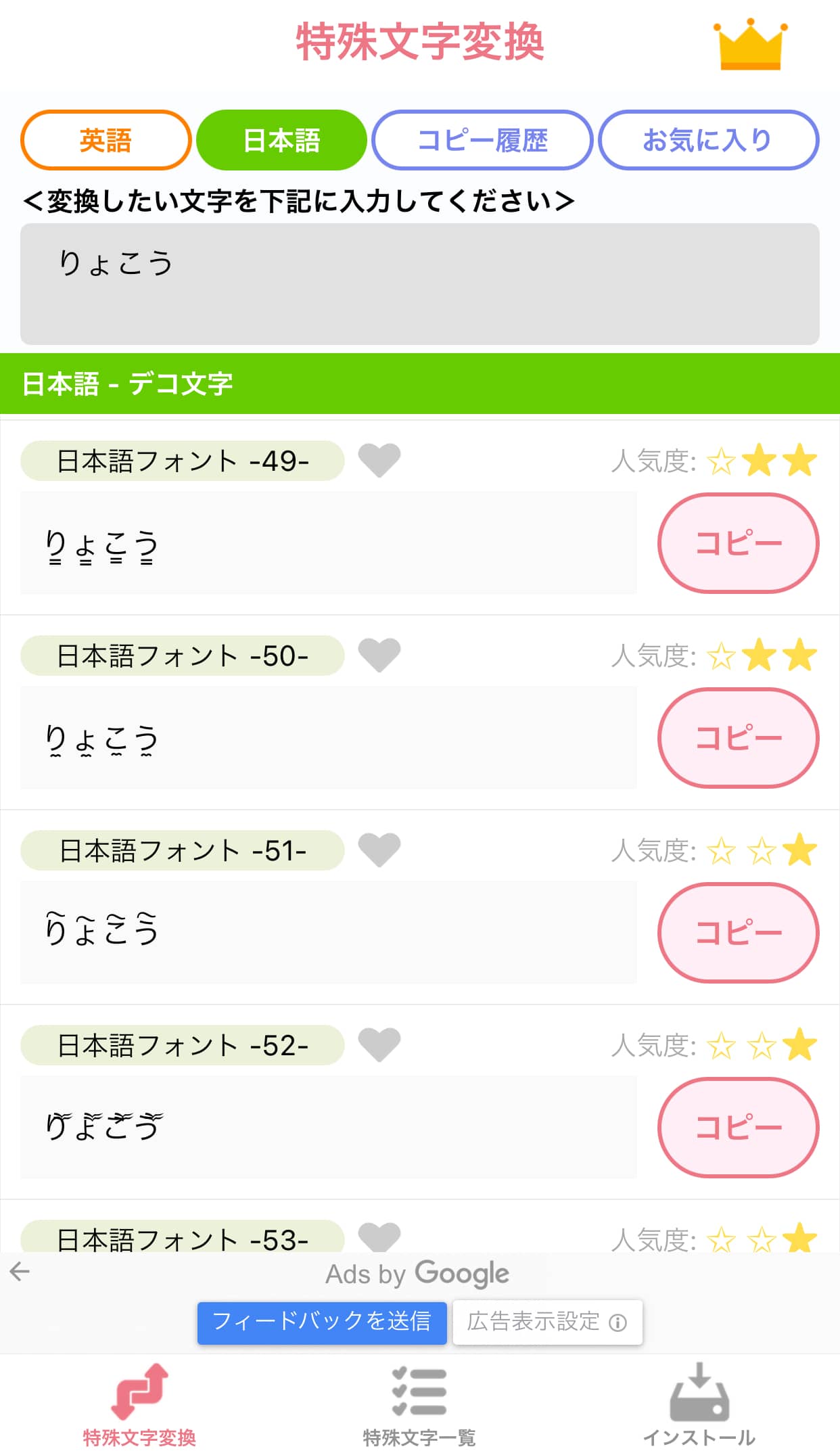Focus the text input containing りょこう
This screenshot has width=840, height=1453.
pos(419,283)
